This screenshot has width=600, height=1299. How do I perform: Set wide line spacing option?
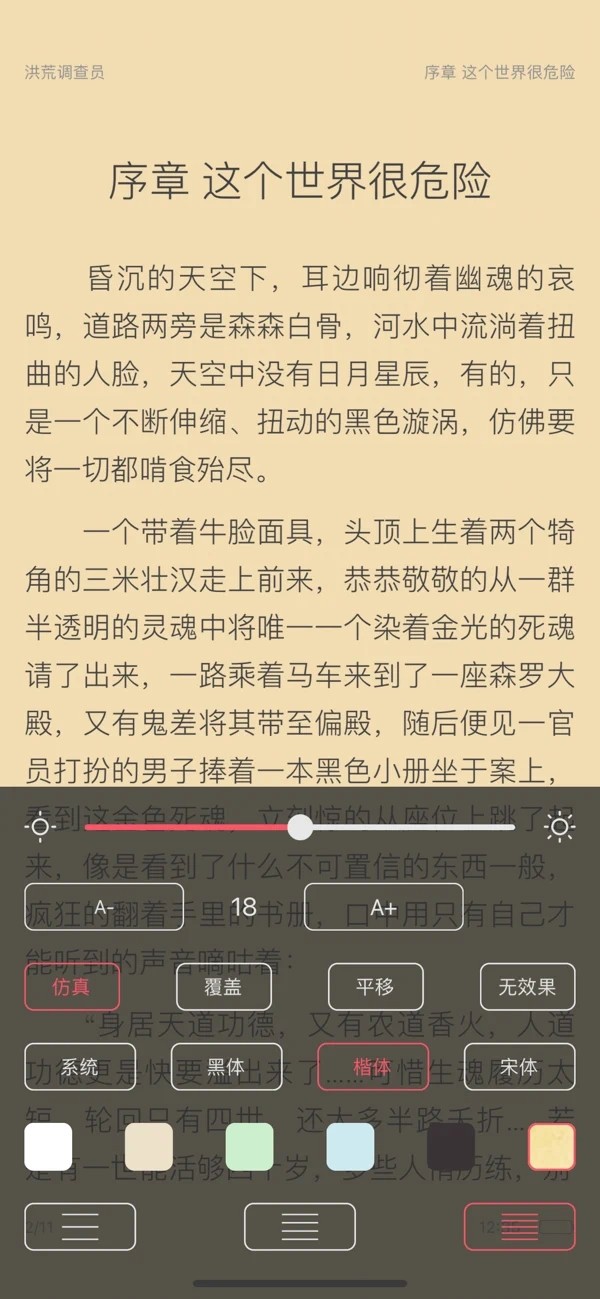(80, 1227)
